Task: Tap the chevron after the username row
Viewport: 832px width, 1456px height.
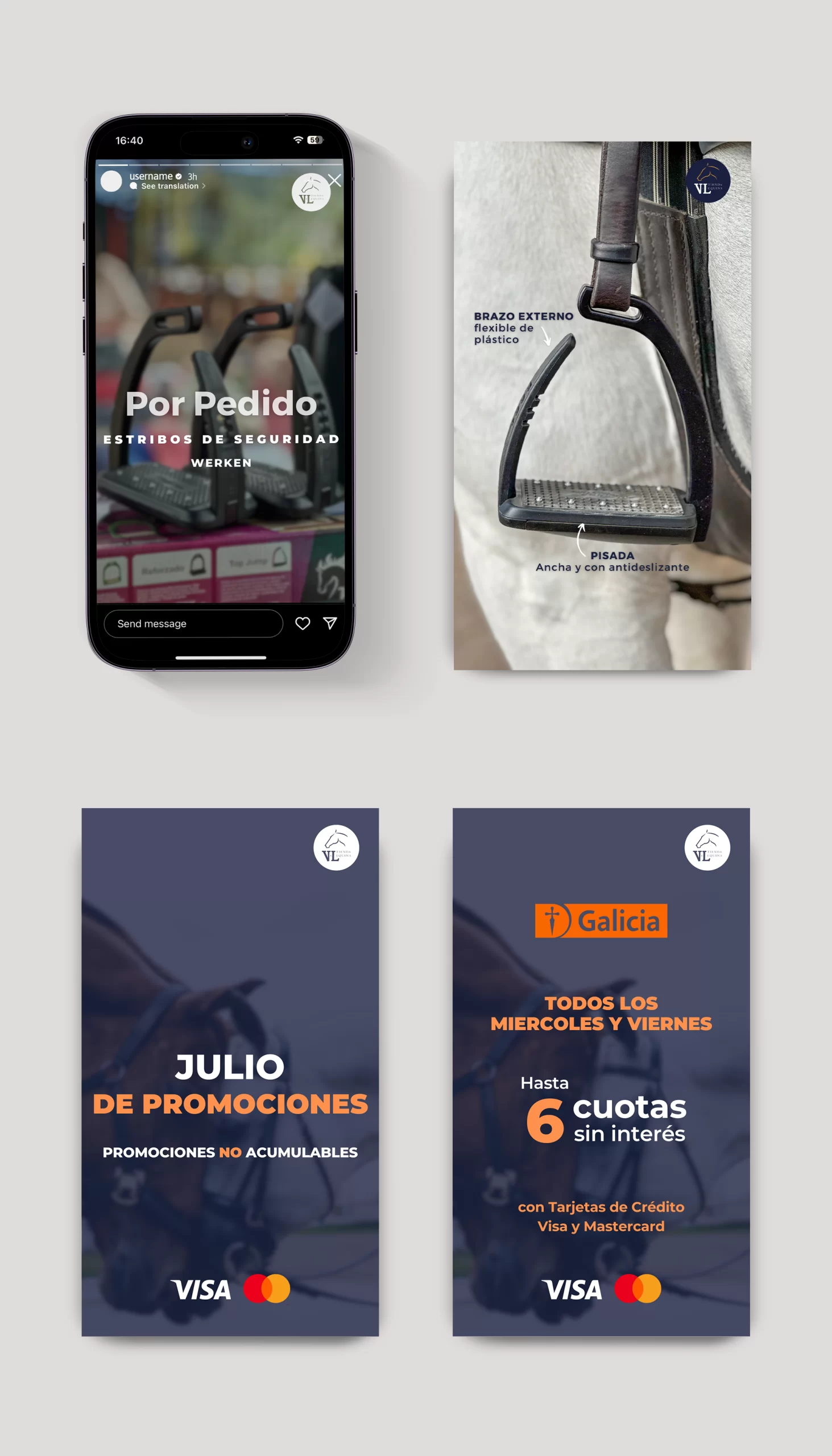Action: [x=204, y=187]
